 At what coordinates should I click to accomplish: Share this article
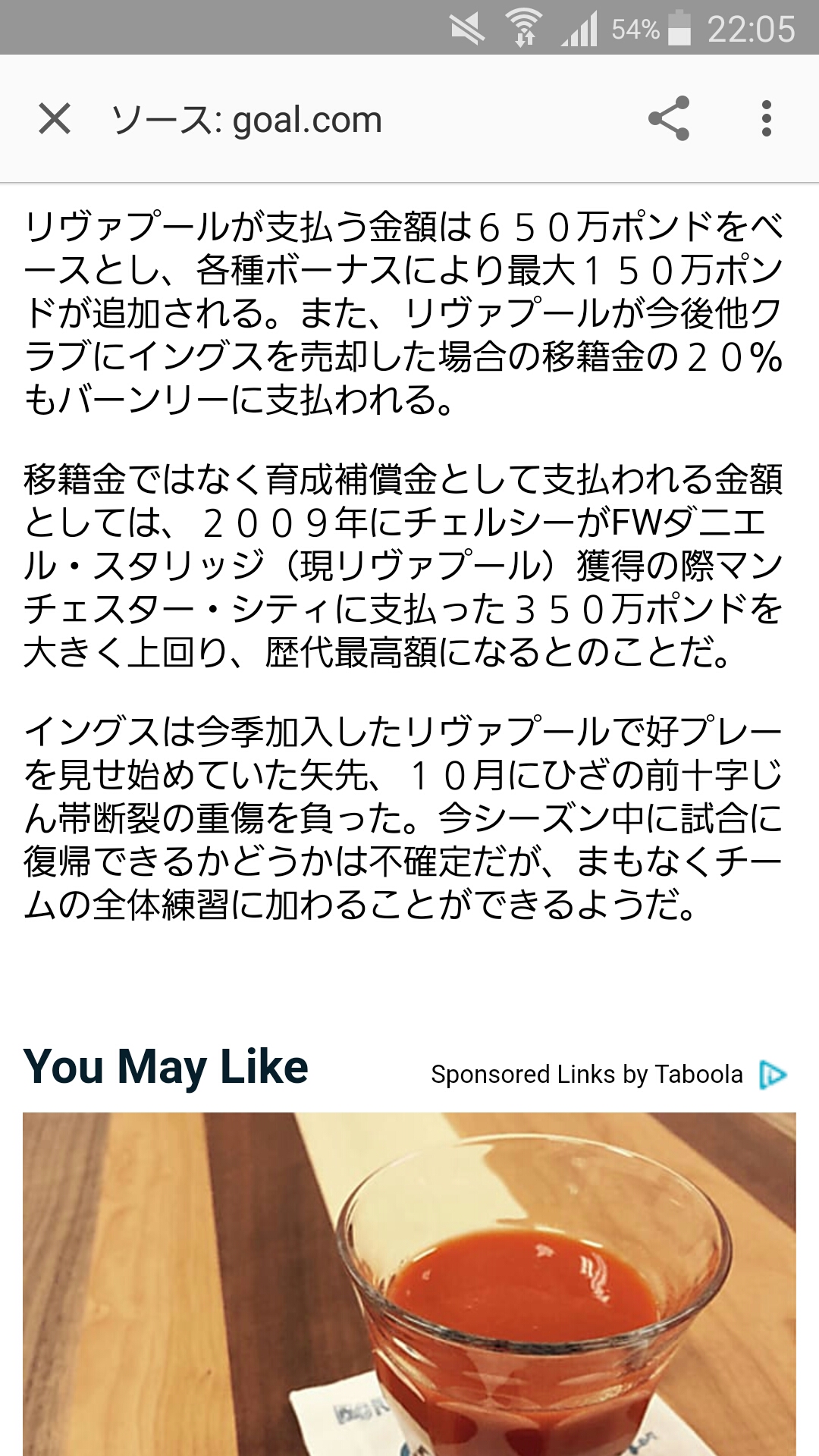pyautogui.click(x=669, y=119)
